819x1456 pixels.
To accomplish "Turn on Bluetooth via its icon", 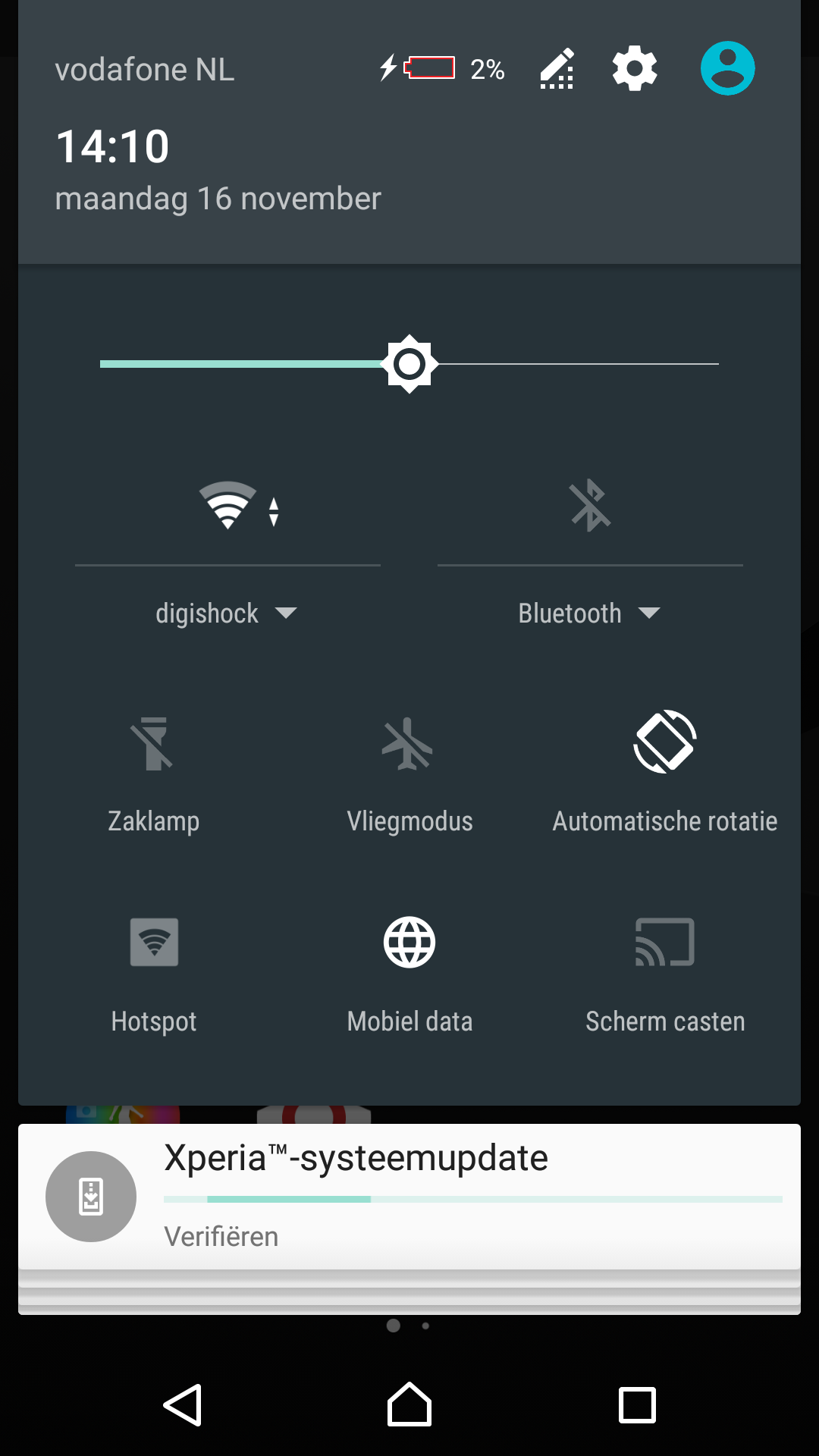I will [x=590, y=505].
